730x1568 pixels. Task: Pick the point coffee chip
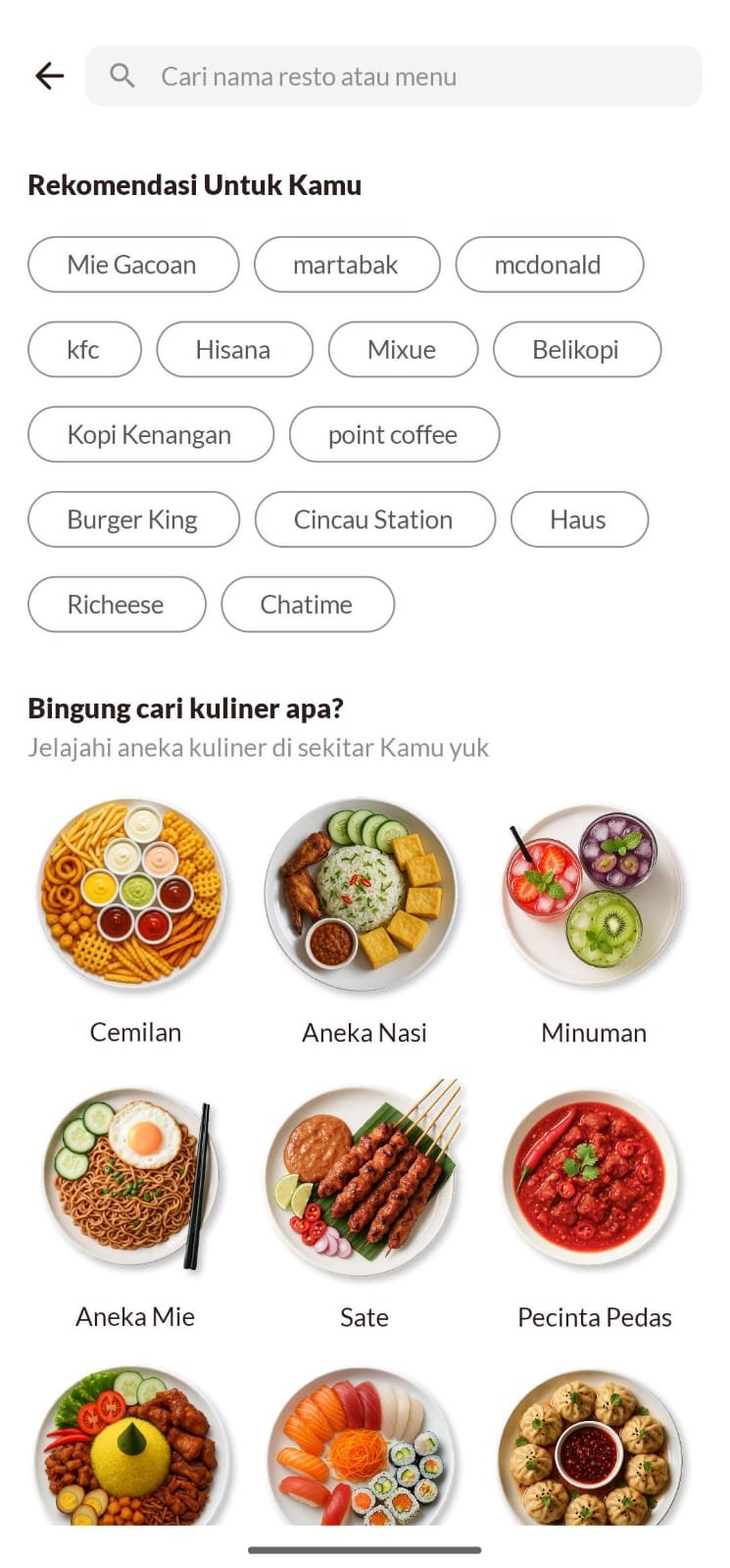[393, 435]
